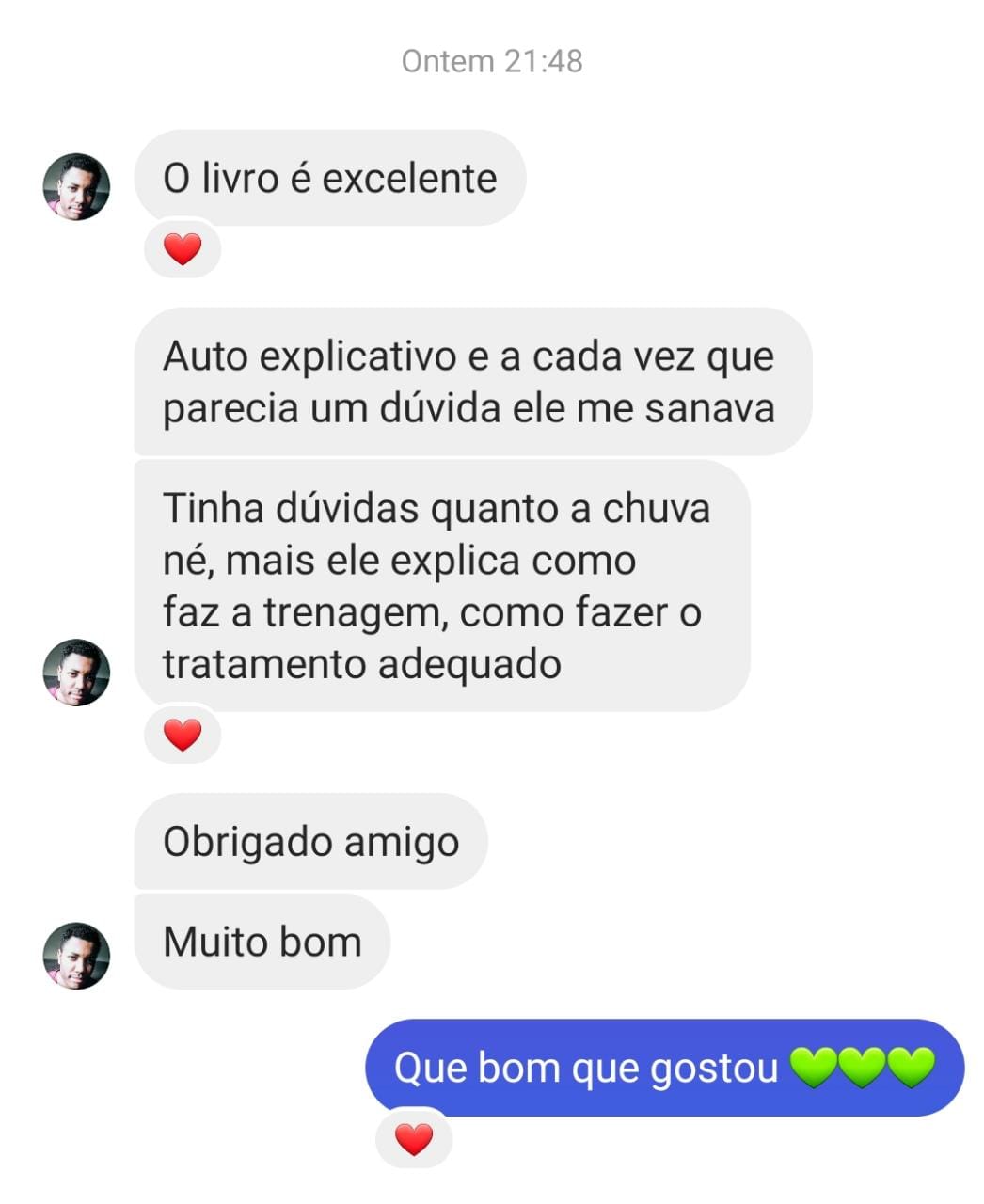The height and width of the screenshot is (1204, 984).
Task: Open profile picture next to "Muito bom"
Action: (76, 956)
